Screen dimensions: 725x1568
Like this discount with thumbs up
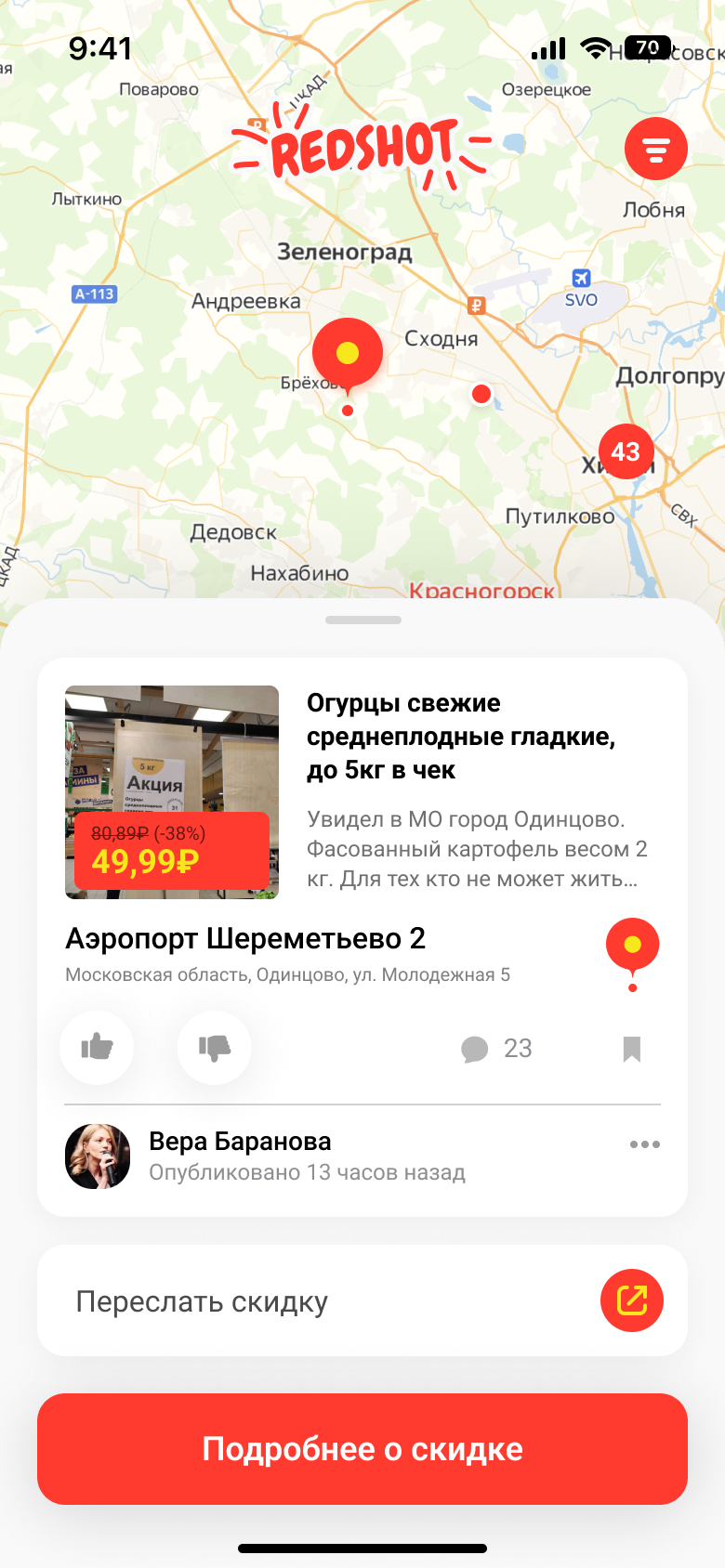click(97, 1048)
